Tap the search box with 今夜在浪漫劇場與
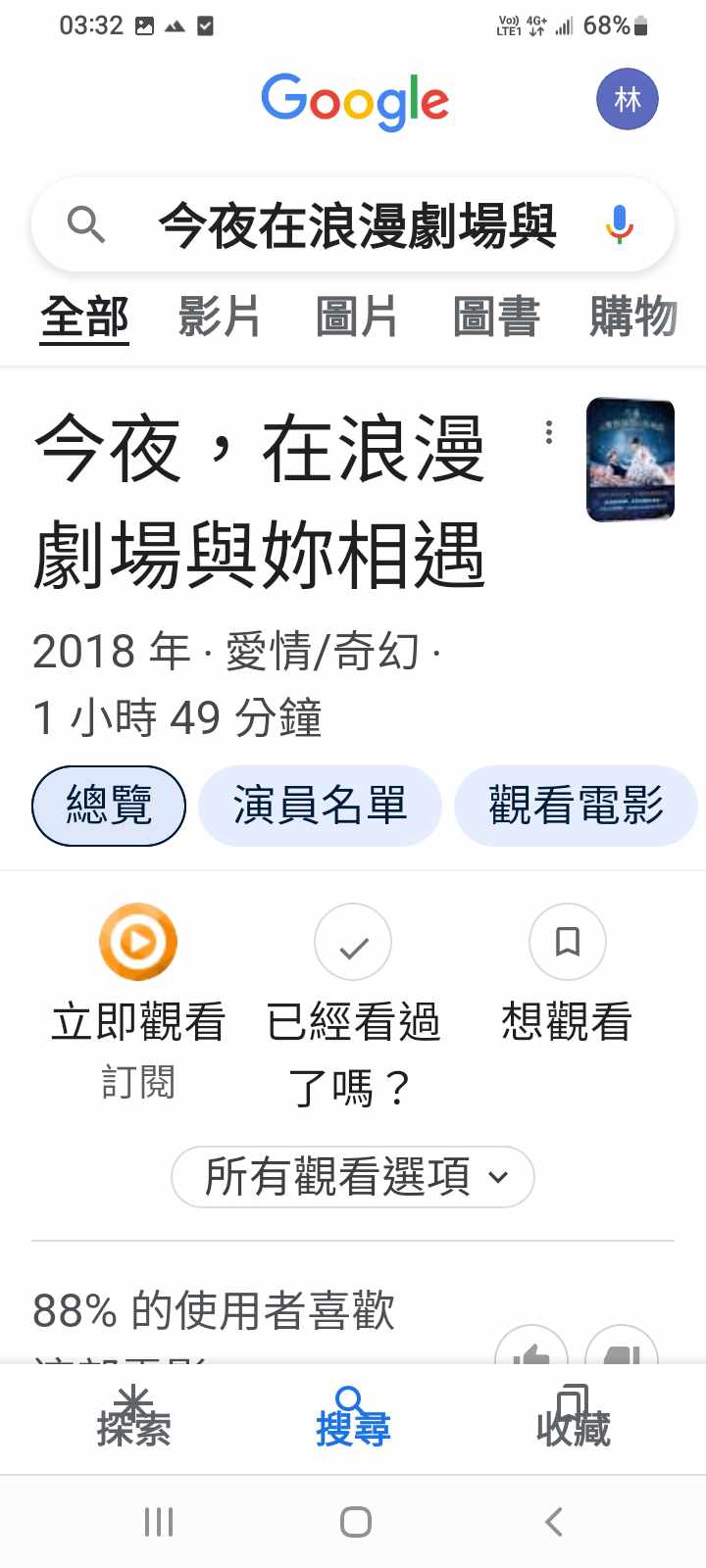The image size is (706, 1568). (357, 225)
